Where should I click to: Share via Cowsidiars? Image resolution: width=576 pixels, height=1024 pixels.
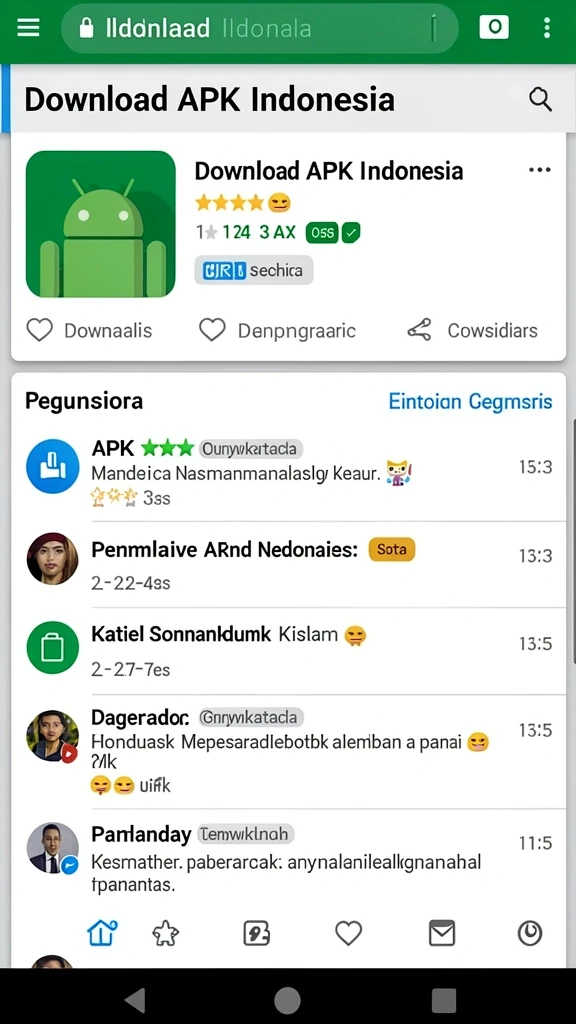click(472, 330)
